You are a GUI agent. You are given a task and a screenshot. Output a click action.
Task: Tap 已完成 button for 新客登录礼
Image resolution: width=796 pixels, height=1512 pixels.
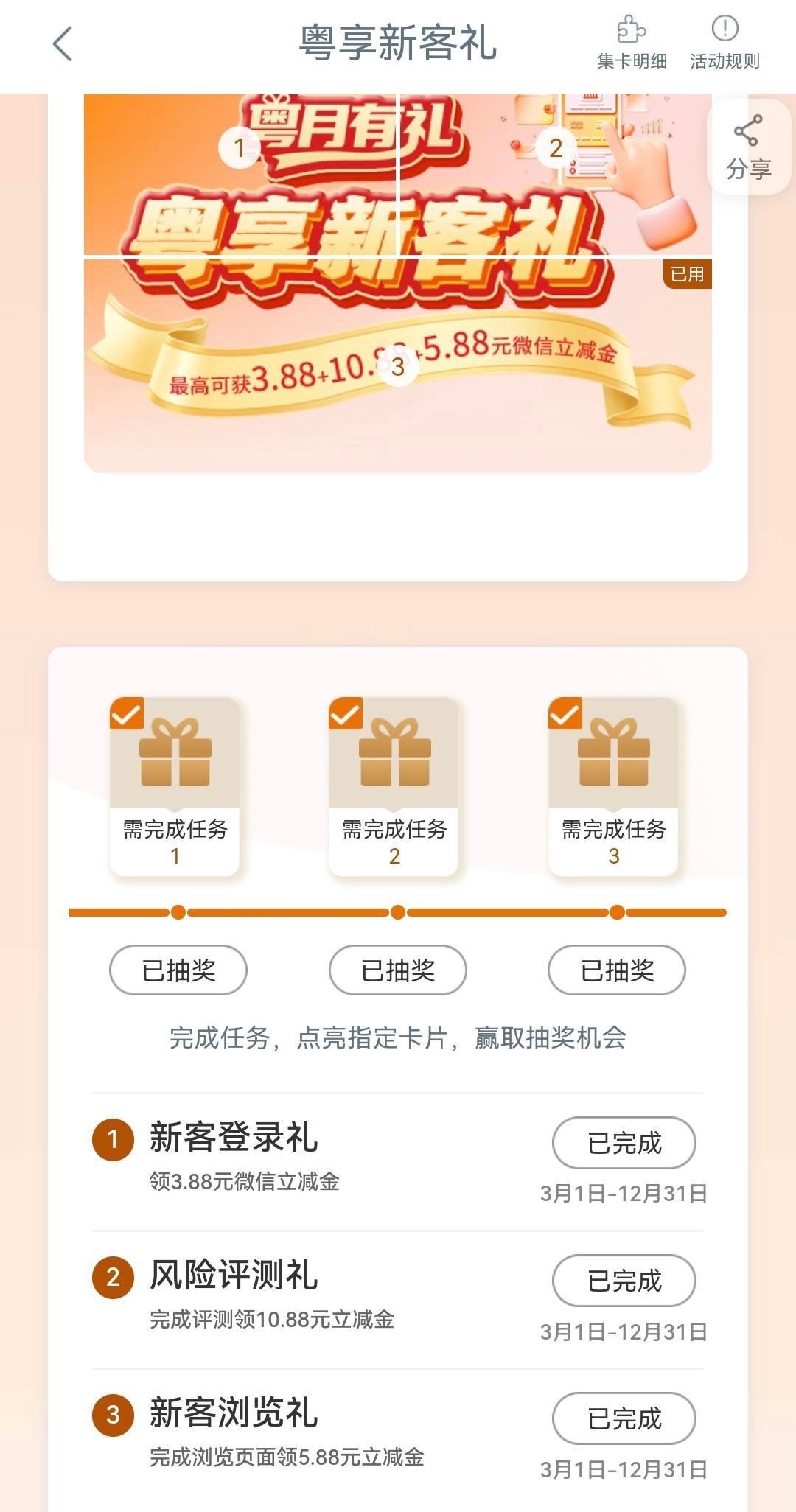[624, 1142]
